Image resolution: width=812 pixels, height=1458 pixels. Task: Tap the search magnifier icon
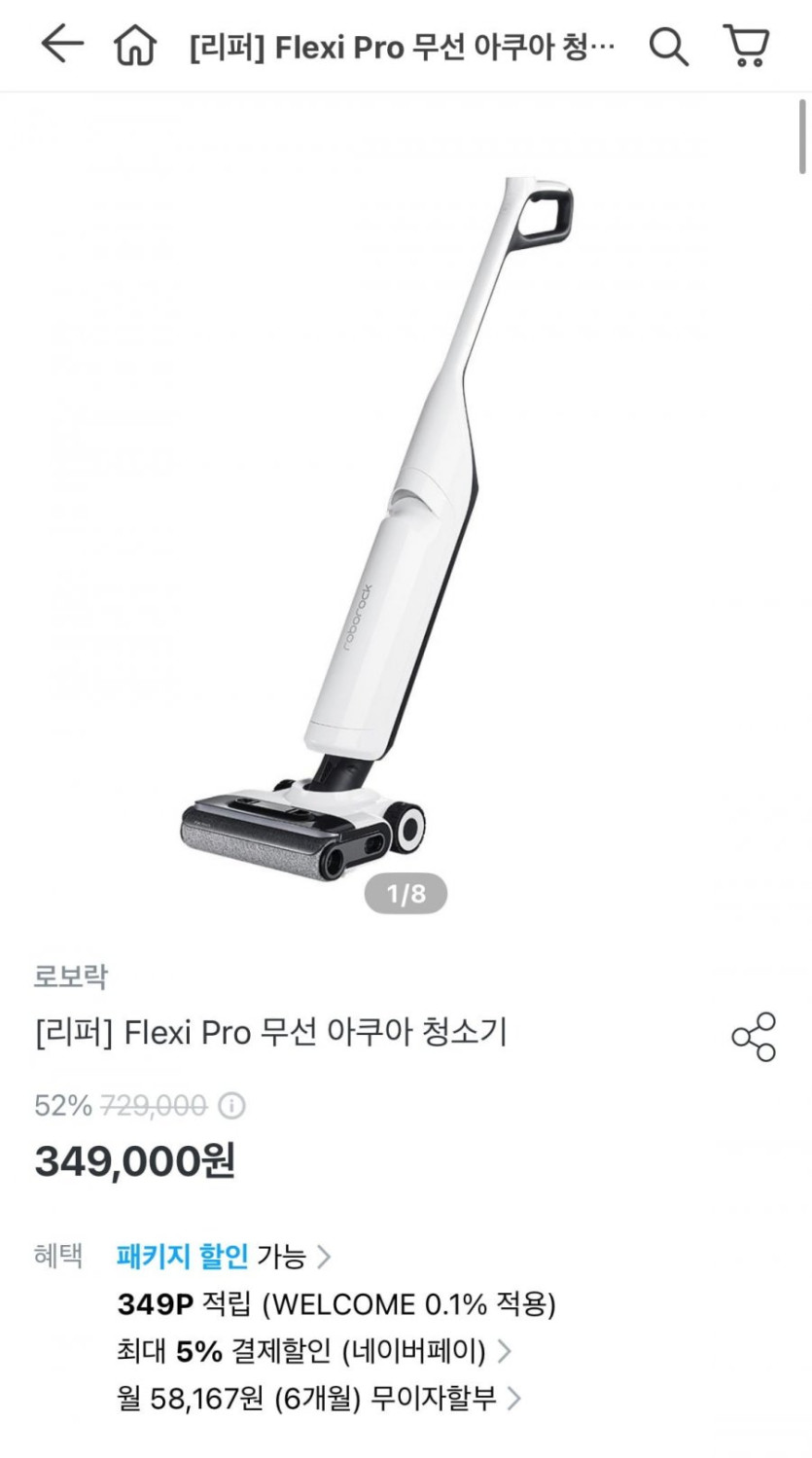669,46
